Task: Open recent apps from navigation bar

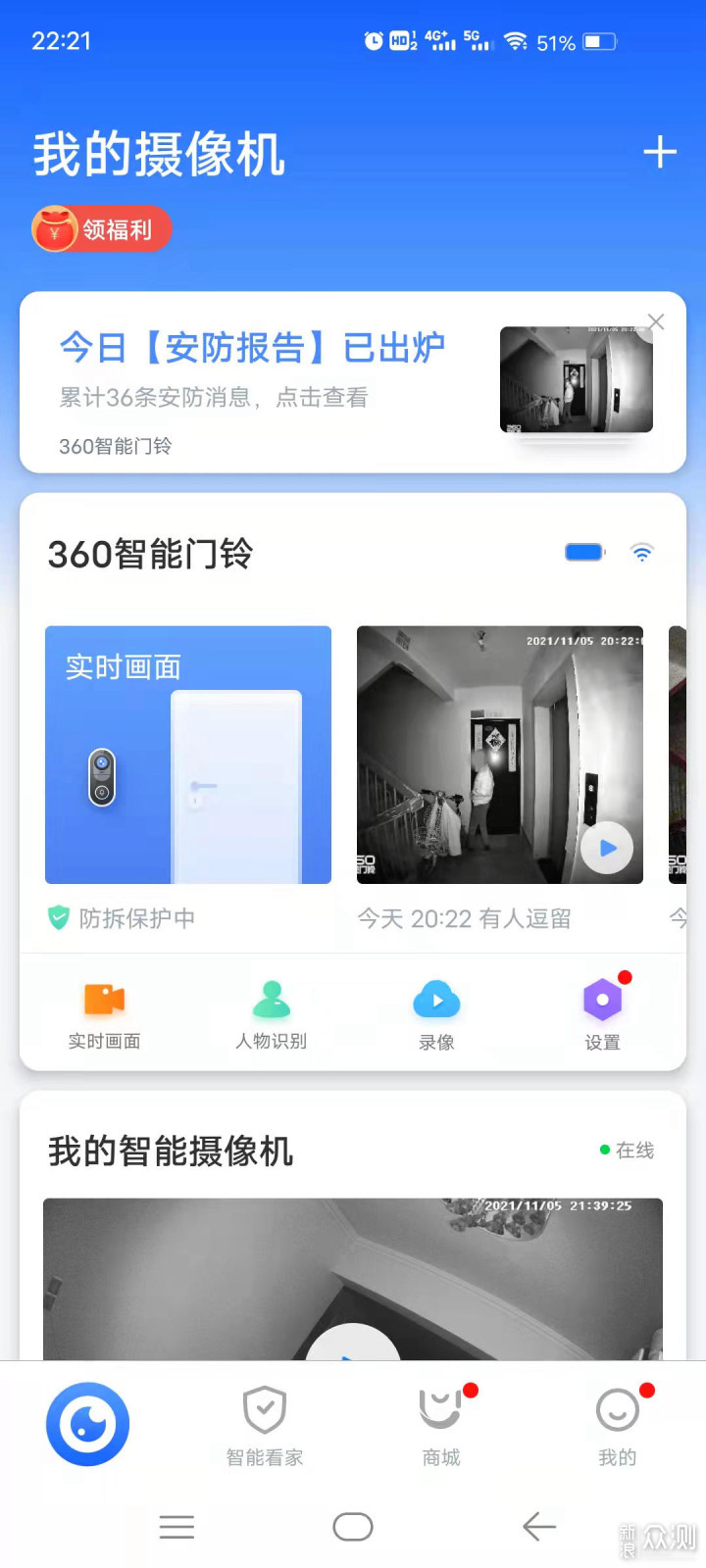Action: pyautogui.click(x=176, y=1526)
